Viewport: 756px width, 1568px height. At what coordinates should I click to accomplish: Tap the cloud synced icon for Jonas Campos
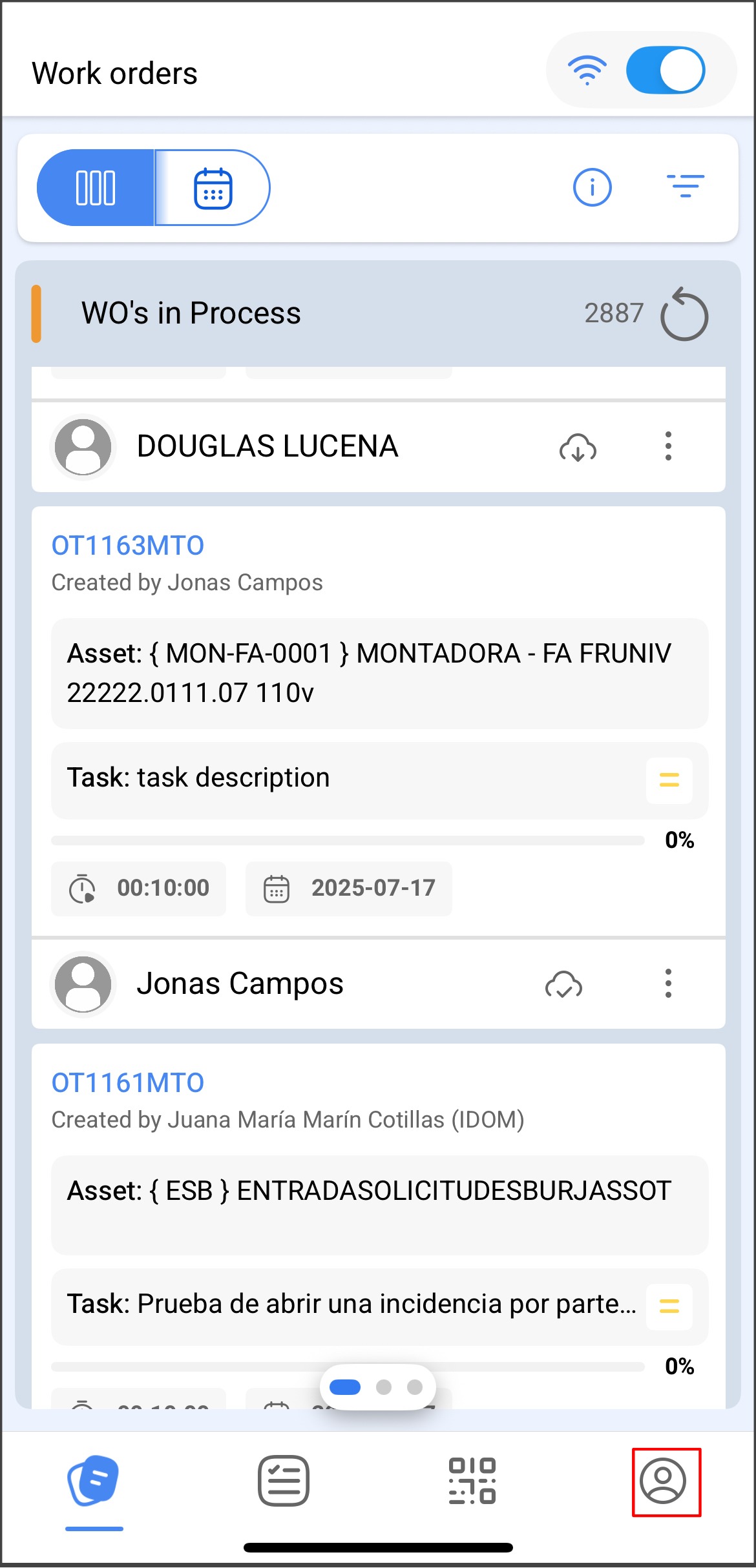pyautogui.click(x=563, y=984)
